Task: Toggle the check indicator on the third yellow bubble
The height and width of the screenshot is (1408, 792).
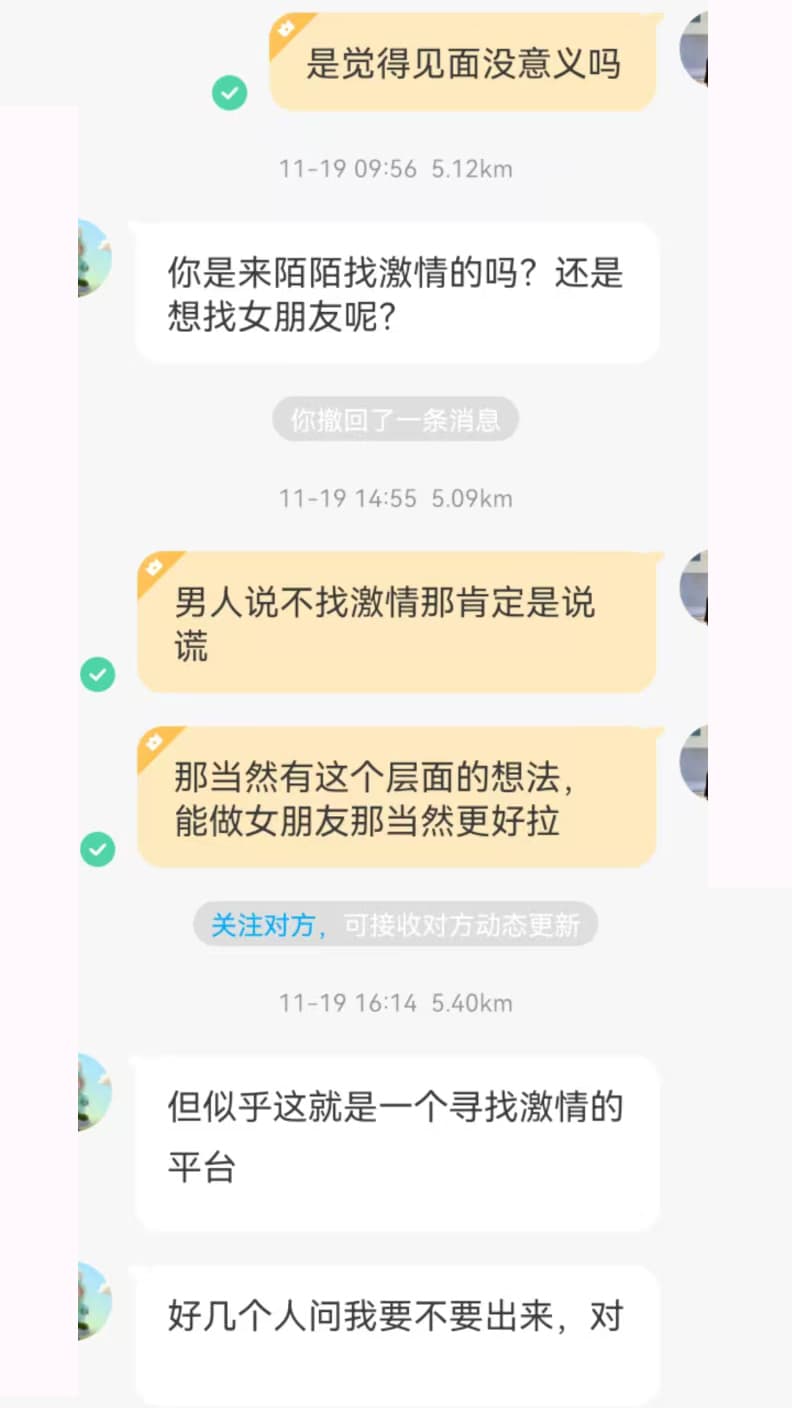Action: (x=97, y=850)
